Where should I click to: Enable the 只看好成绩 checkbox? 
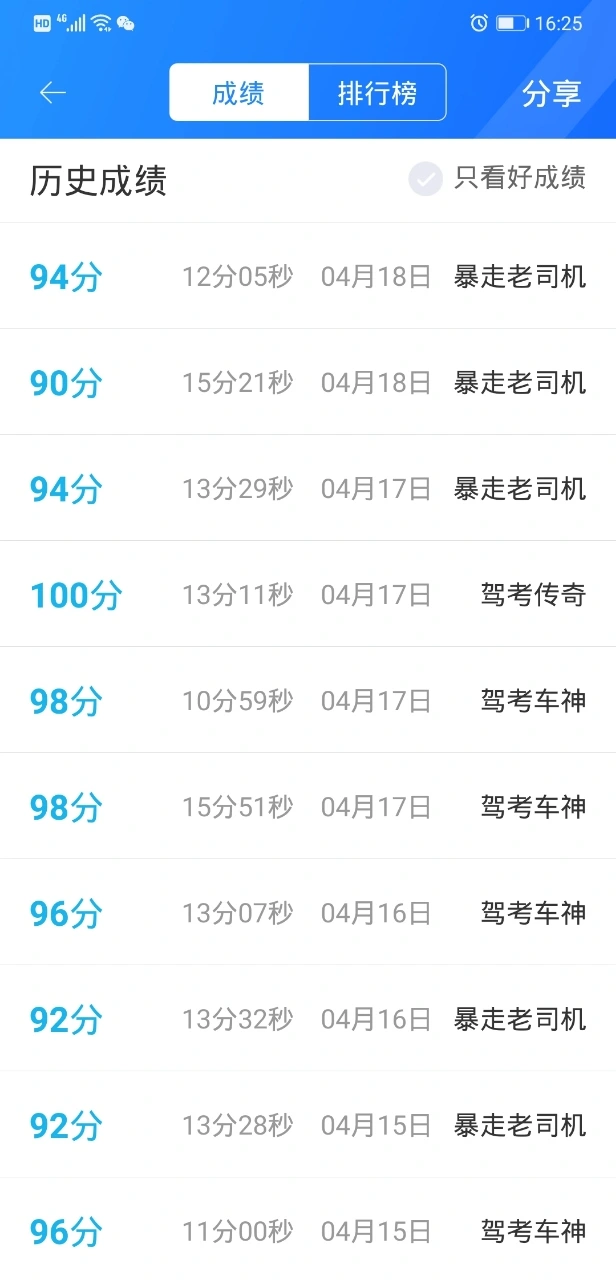point(425,179)
